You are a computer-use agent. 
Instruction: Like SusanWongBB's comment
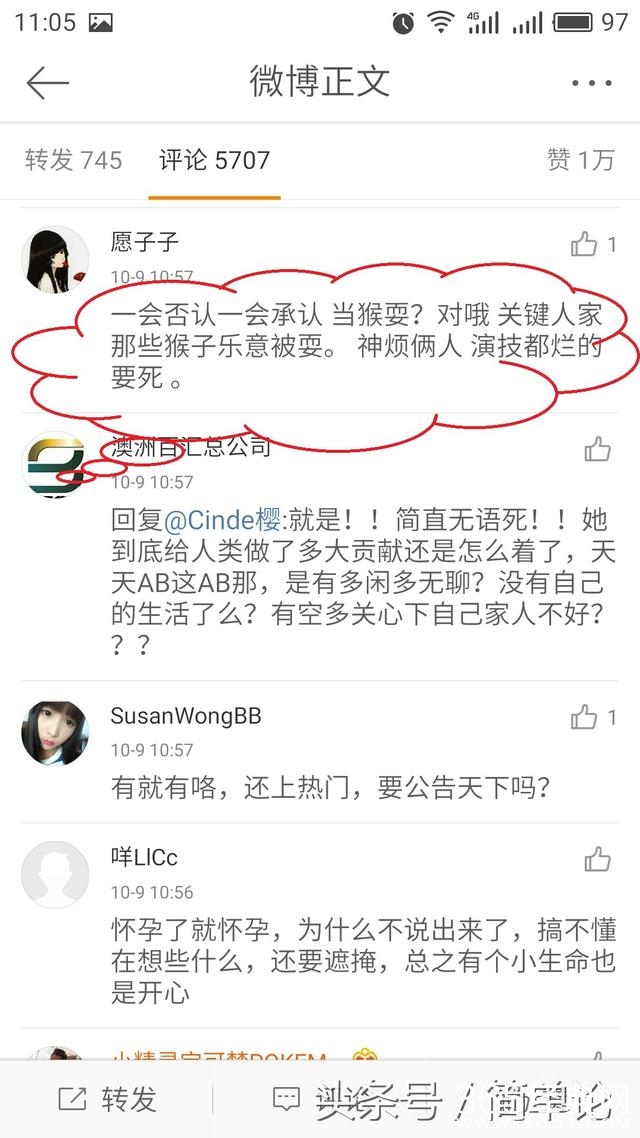point(584,717)
